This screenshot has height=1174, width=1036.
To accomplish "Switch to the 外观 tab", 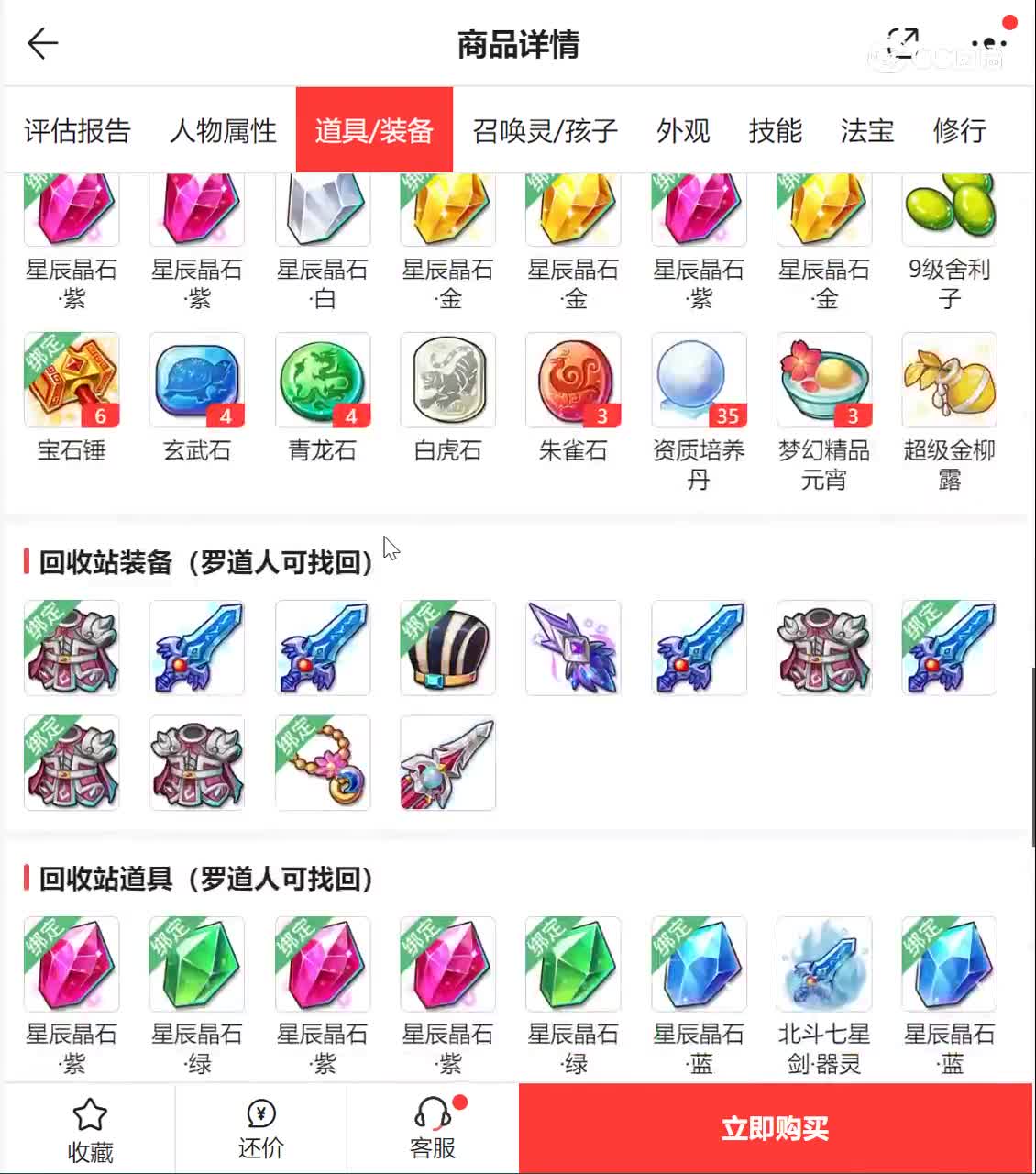I will click(683, 130).
